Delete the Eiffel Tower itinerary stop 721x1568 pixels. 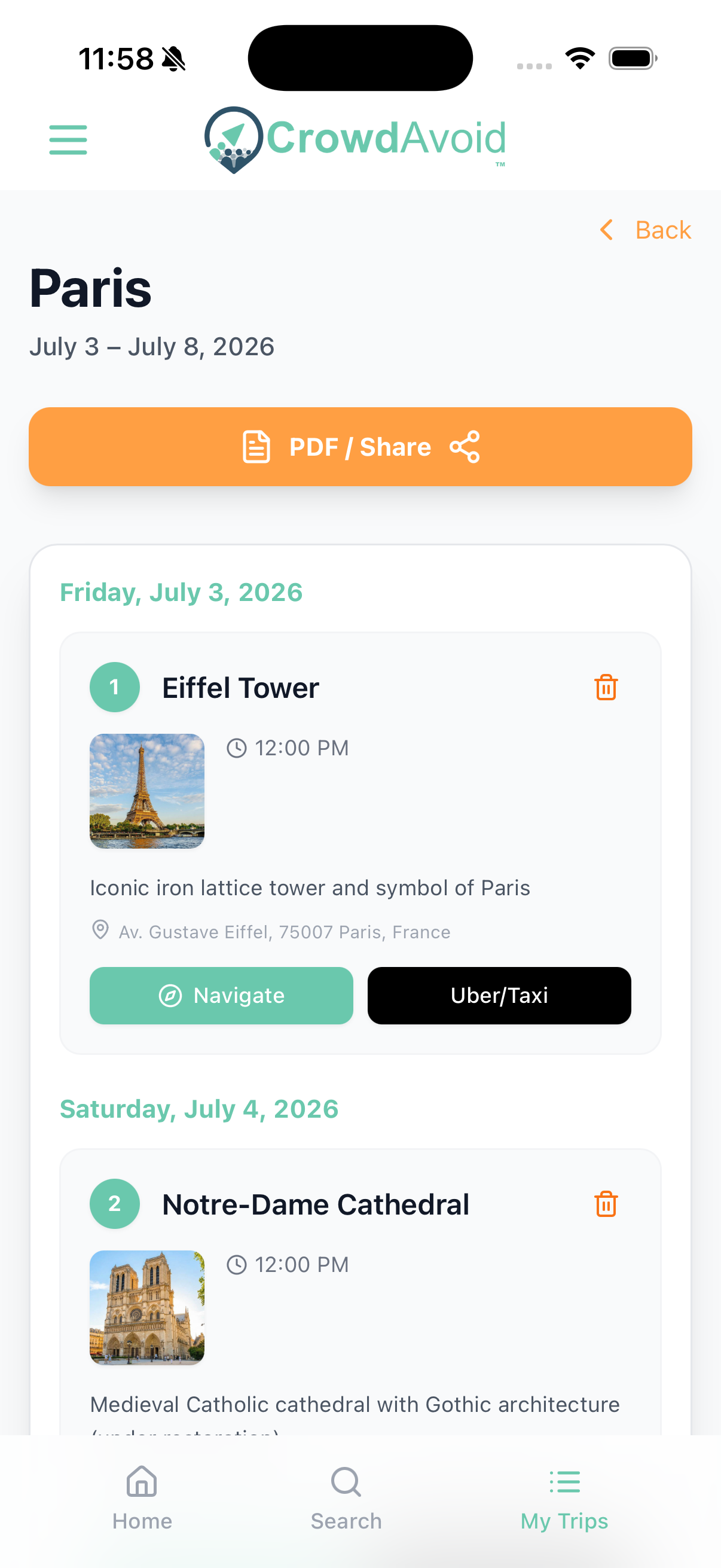606,687
